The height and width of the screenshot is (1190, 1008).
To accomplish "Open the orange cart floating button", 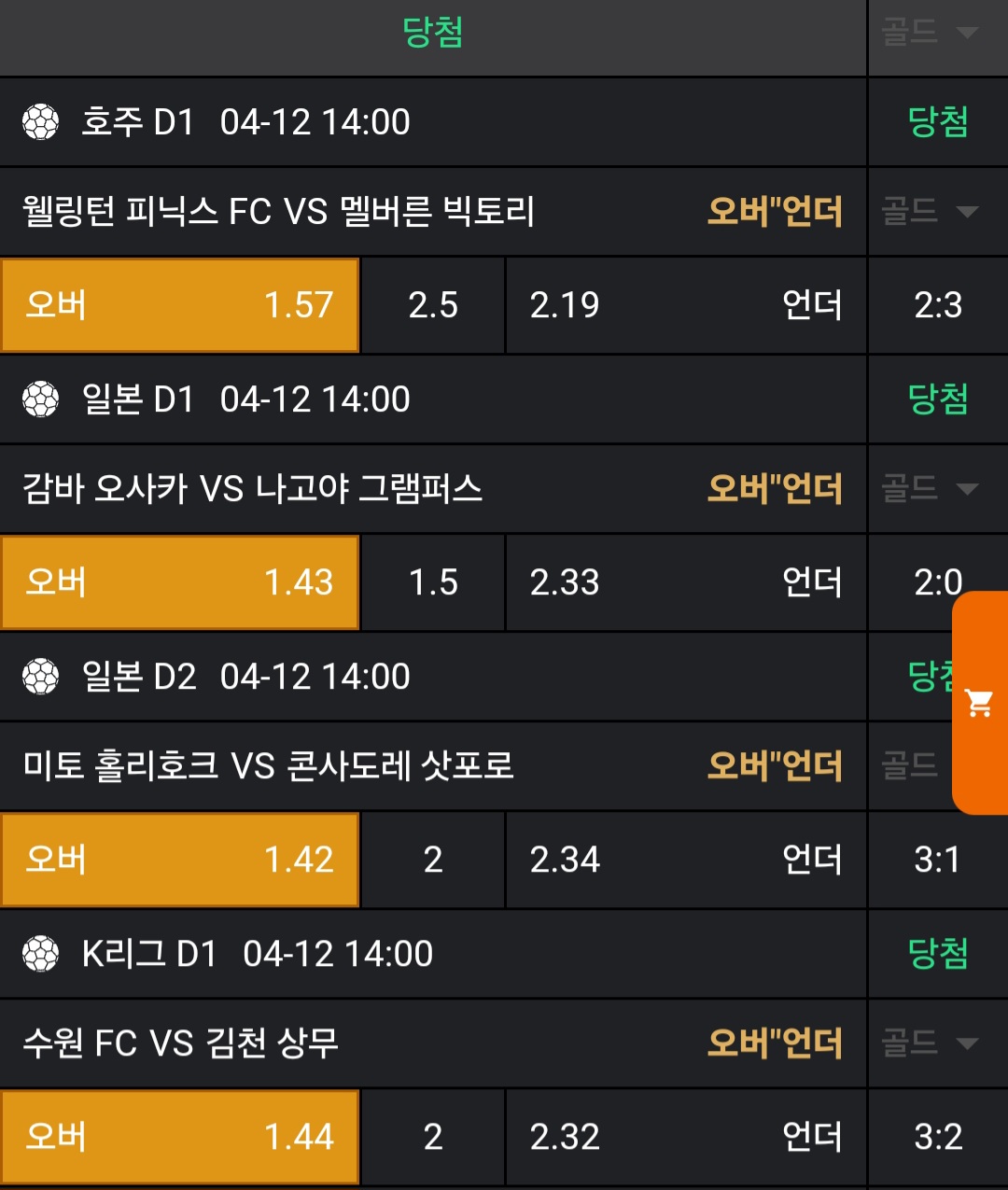I will 979,702.
